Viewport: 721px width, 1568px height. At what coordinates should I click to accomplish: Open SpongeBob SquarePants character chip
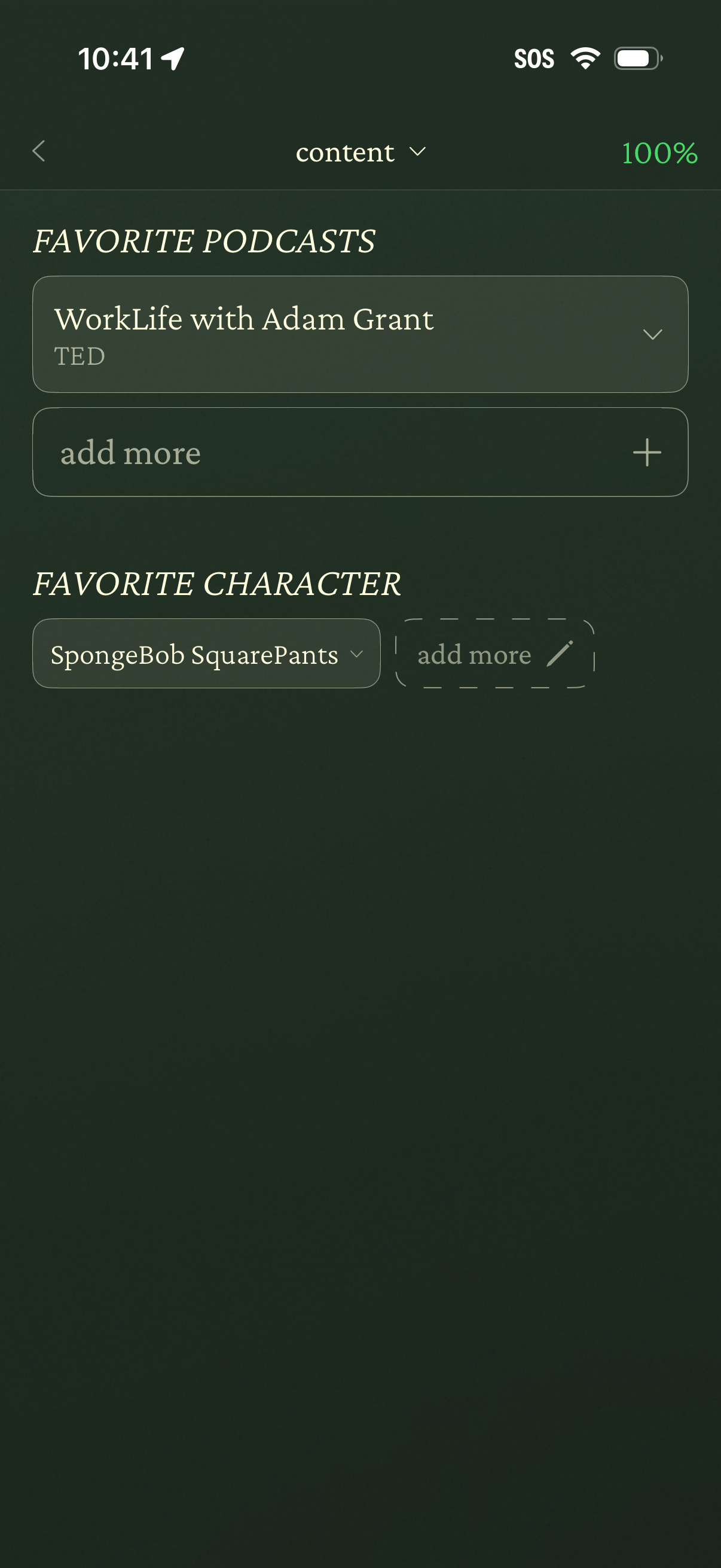pyautogui.click(x=206, y=654)
